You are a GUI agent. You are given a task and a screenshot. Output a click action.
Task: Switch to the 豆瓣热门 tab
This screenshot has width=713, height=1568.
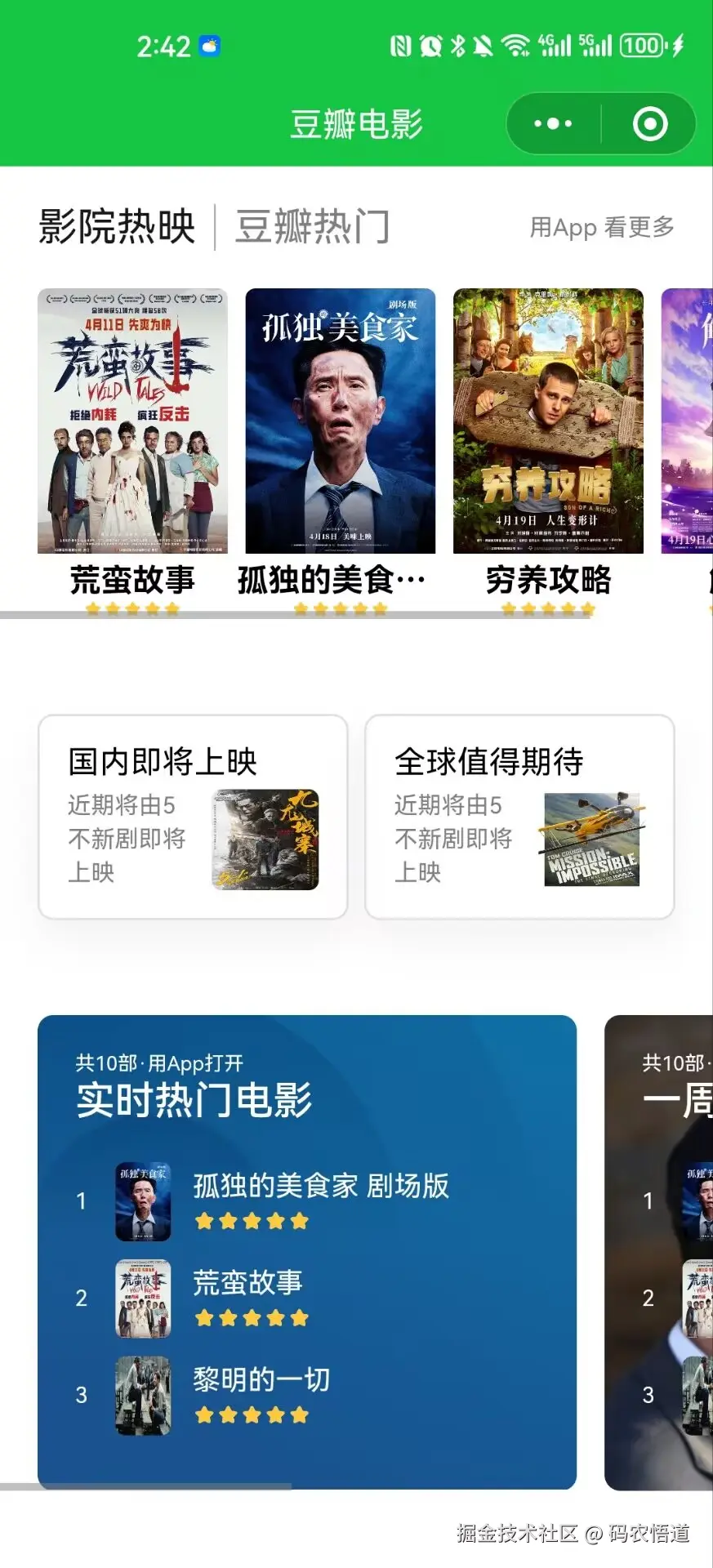tap(312, 226)
